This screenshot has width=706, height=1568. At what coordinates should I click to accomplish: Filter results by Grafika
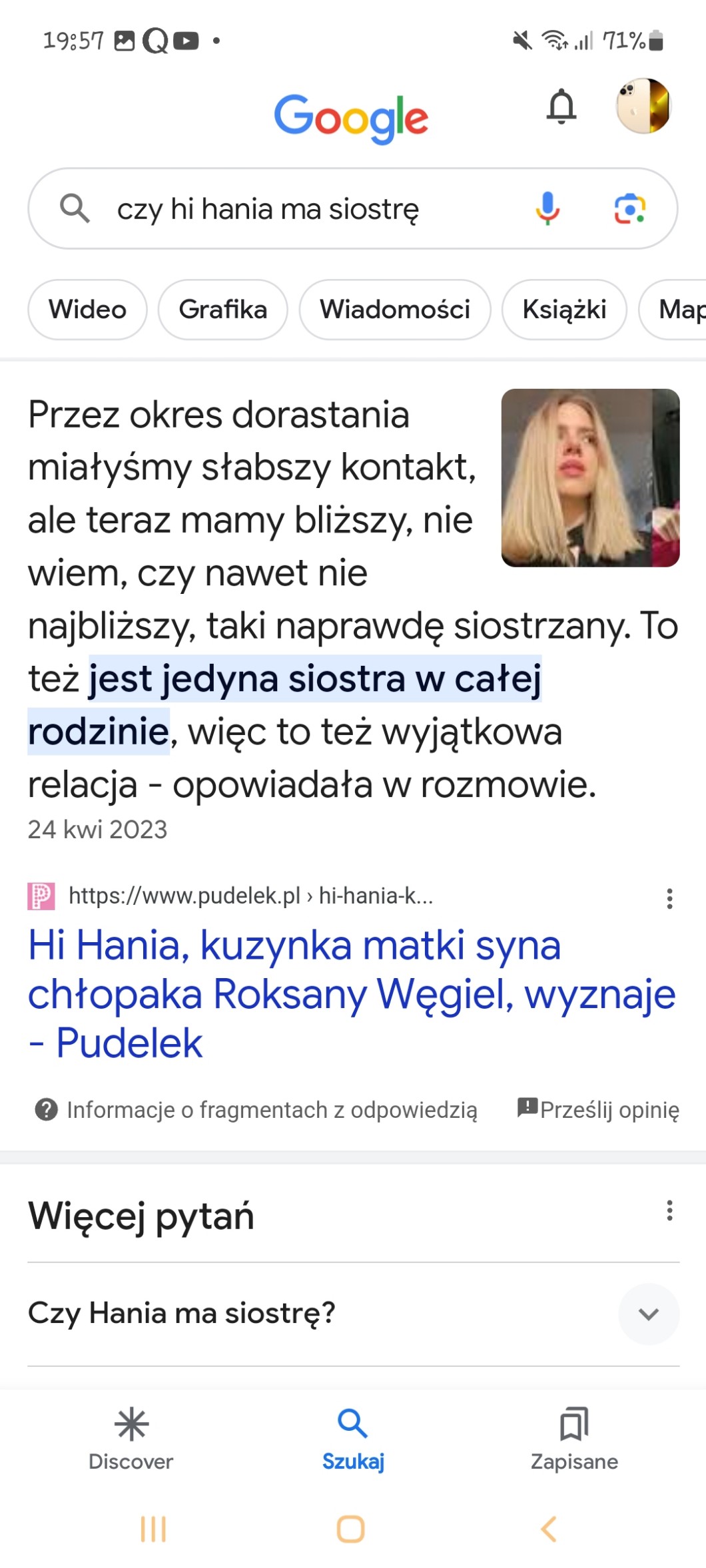222,310
